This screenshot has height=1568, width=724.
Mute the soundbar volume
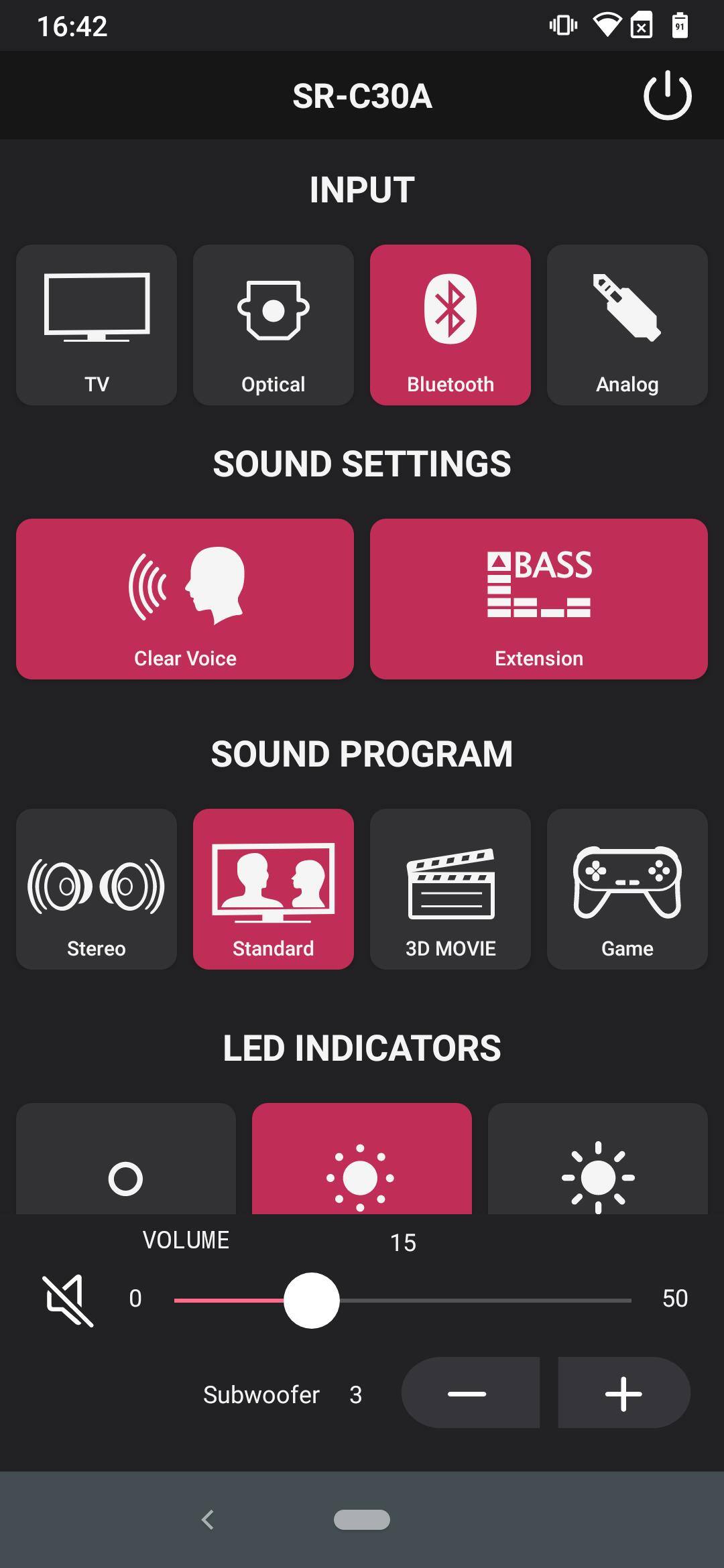(68, 1300)
